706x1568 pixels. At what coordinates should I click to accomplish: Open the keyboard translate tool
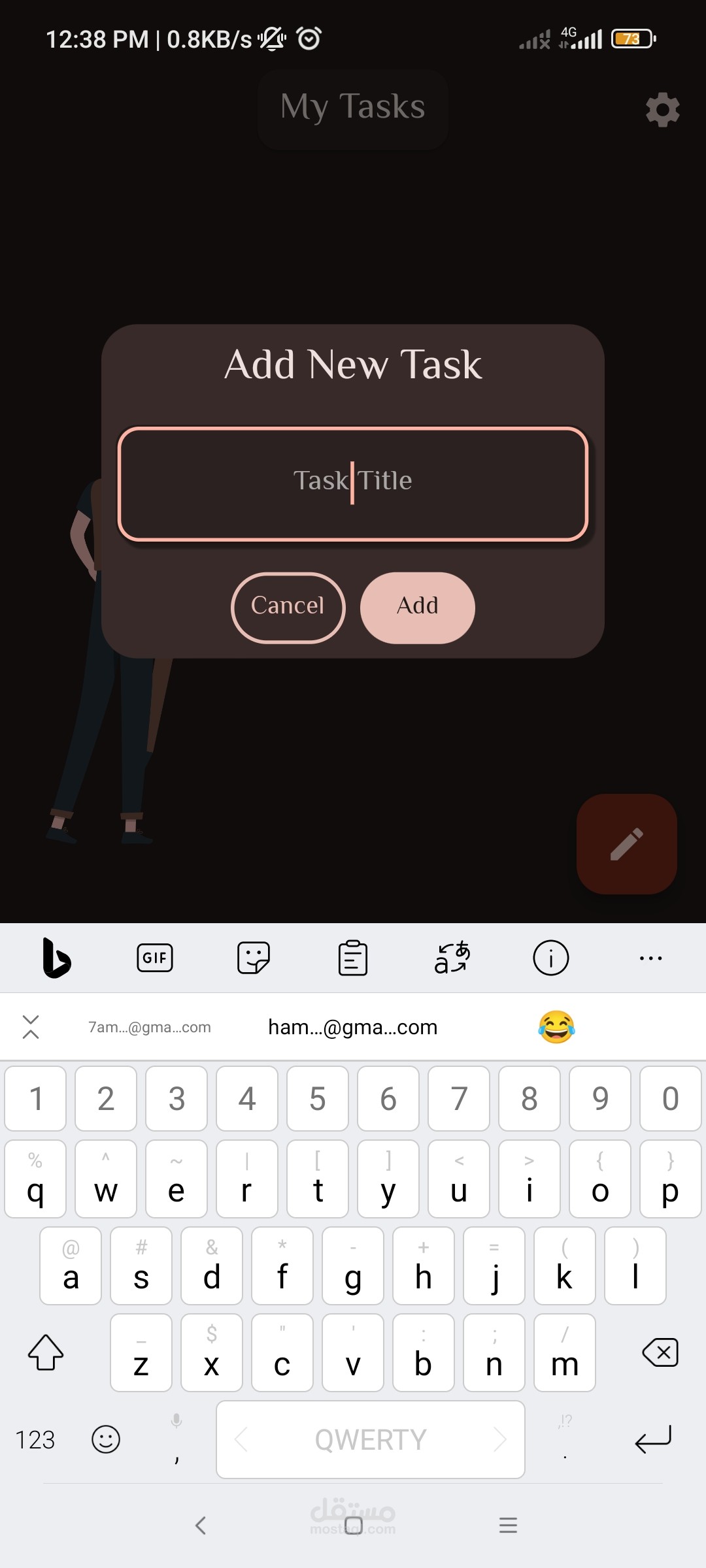click(452, 958)
